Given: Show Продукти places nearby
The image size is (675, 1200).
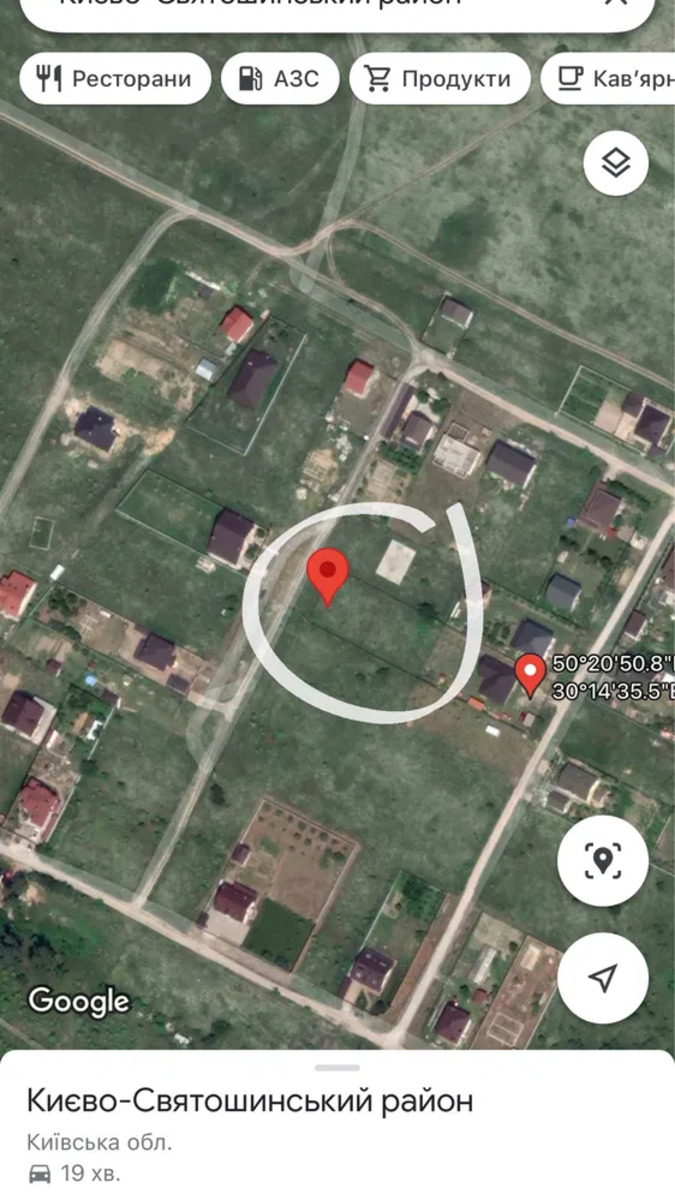Looking at the screenshot, I should tap(439, 79).
